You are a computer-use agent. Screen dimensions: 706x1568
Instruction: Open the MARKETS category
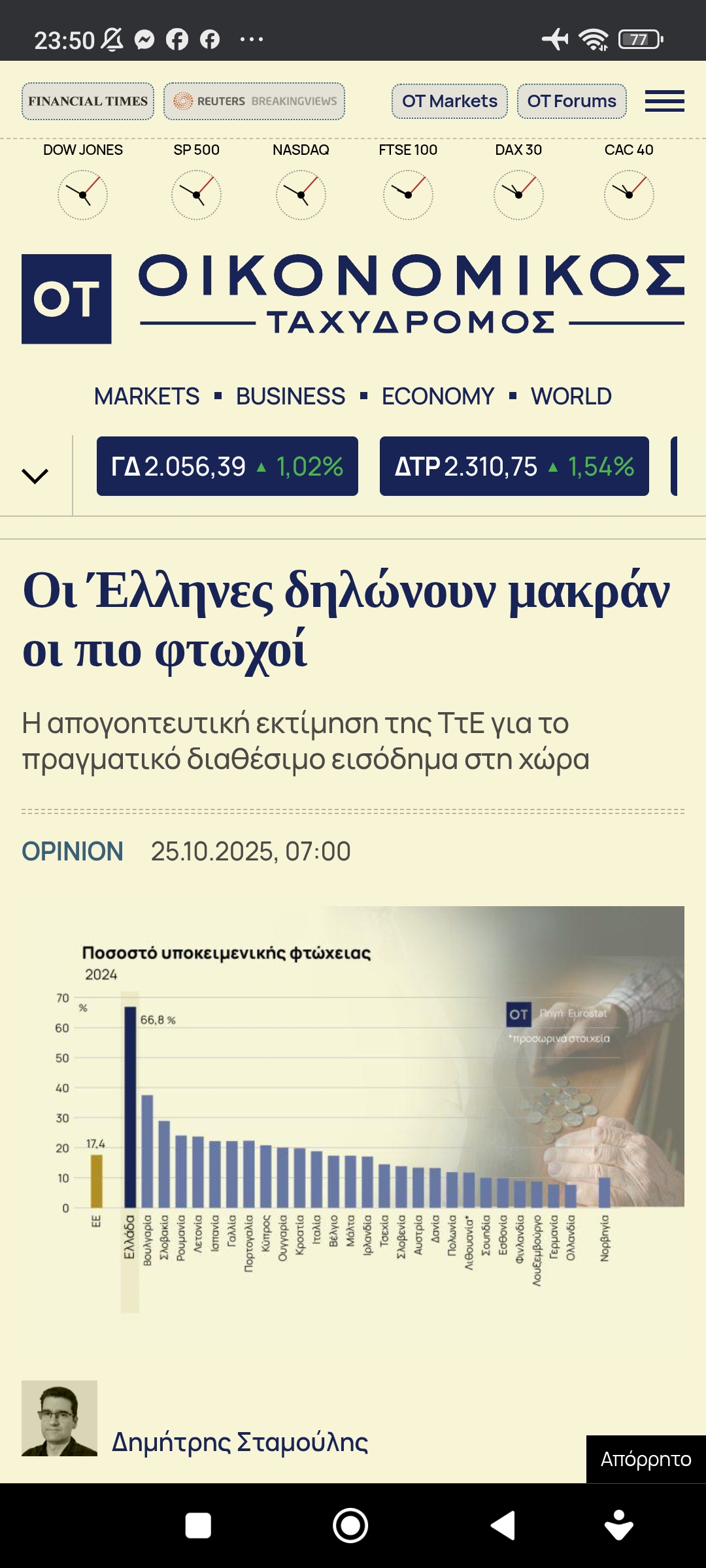tap(146, 397)
